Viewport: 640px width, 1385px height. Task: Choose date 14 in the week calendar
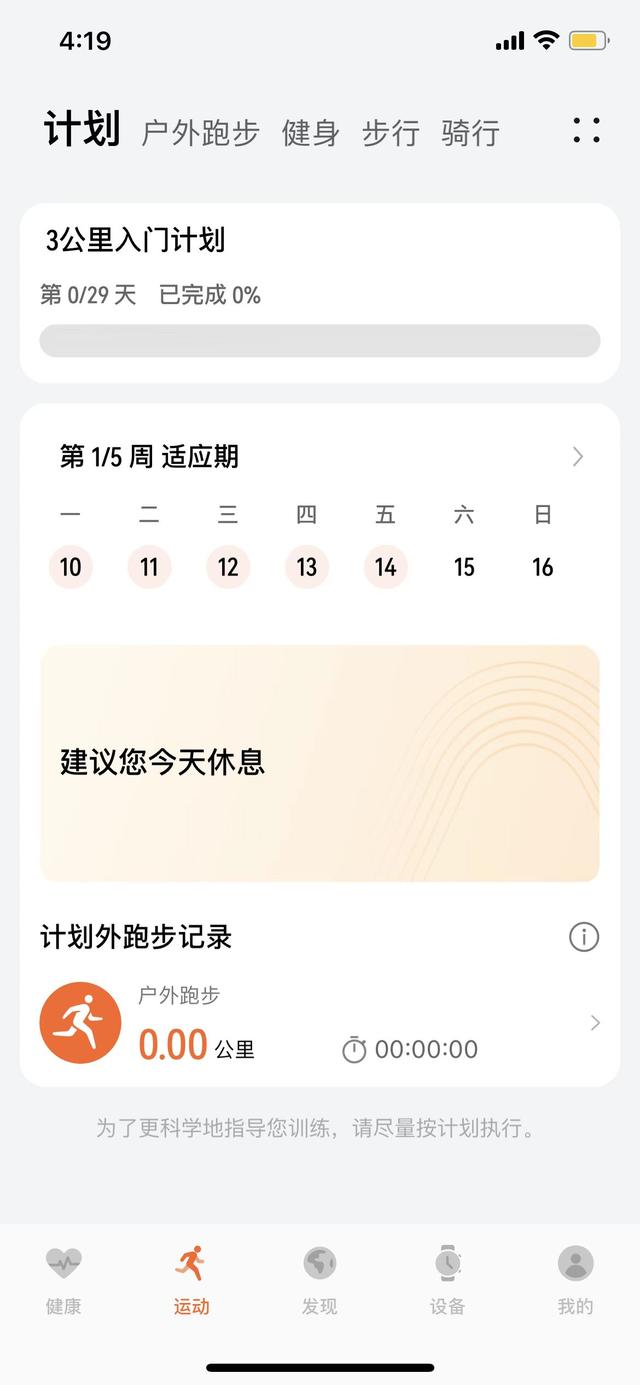pos(385,567)
